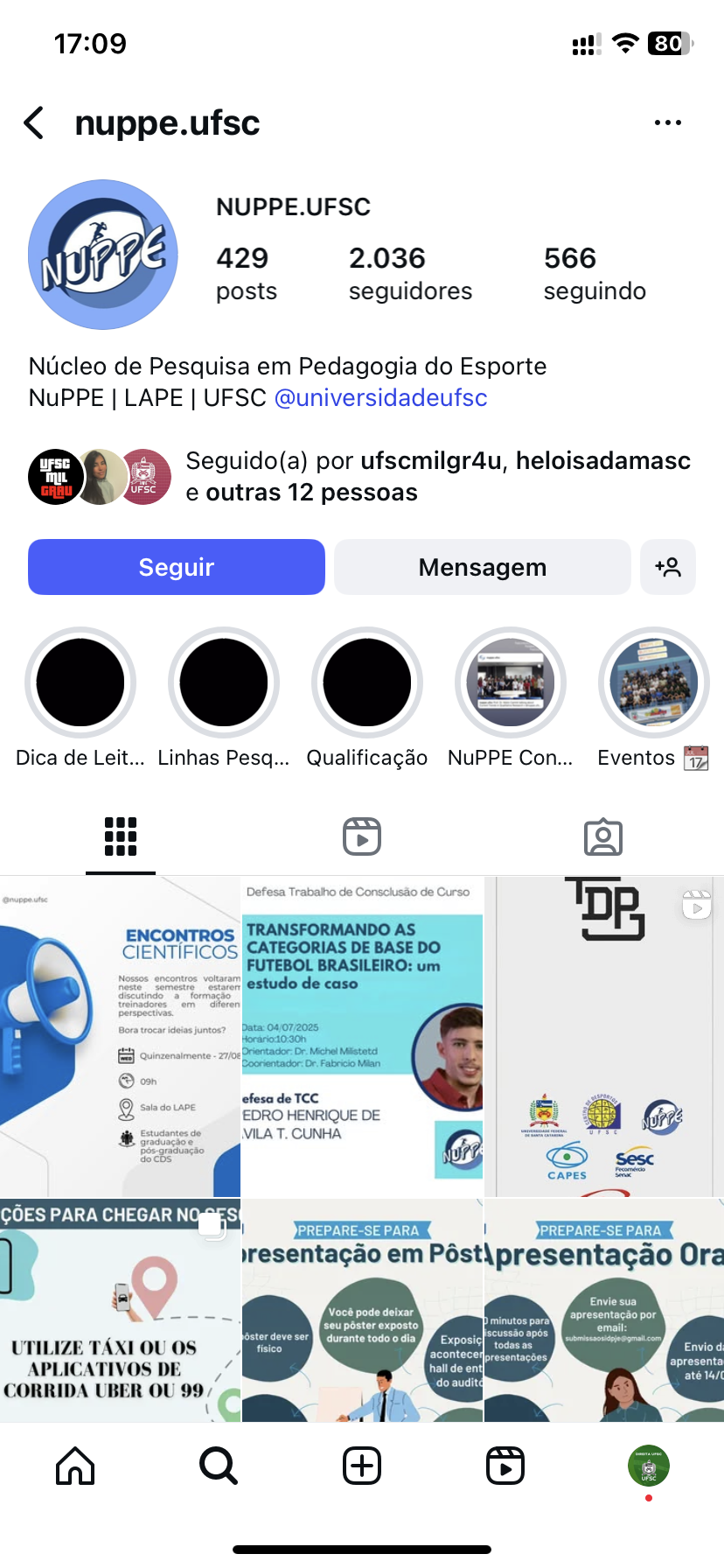Open the Qualificação highlight
This screenshot has height=1568, width=724.
[x=367, y=683]
